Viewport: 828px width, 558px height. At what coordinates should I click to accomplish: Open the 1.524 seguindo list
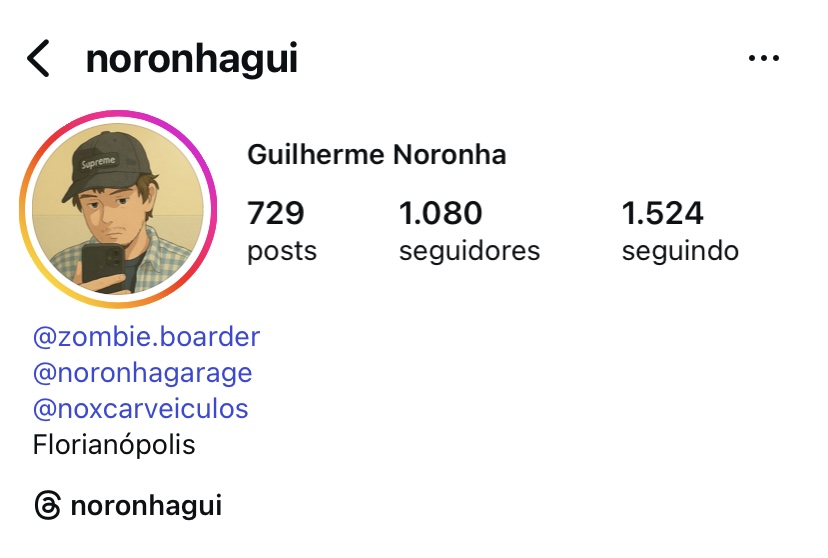[x=680, y=231]
